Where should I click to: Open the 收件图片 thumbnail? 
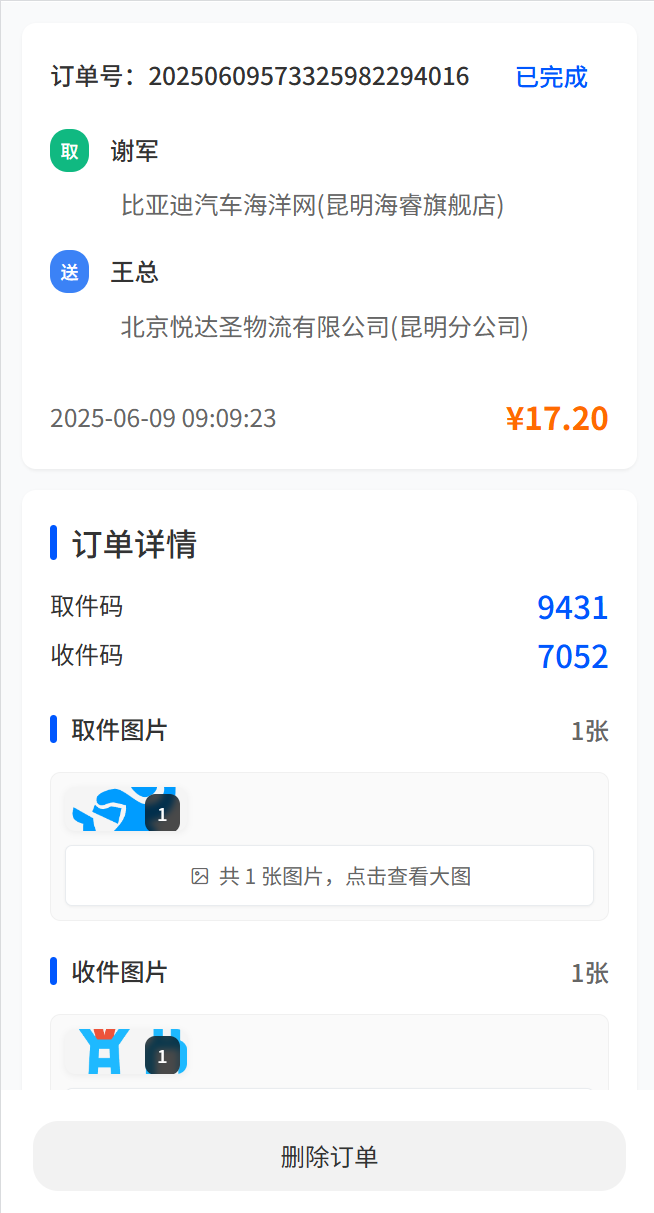(125, 1051)
